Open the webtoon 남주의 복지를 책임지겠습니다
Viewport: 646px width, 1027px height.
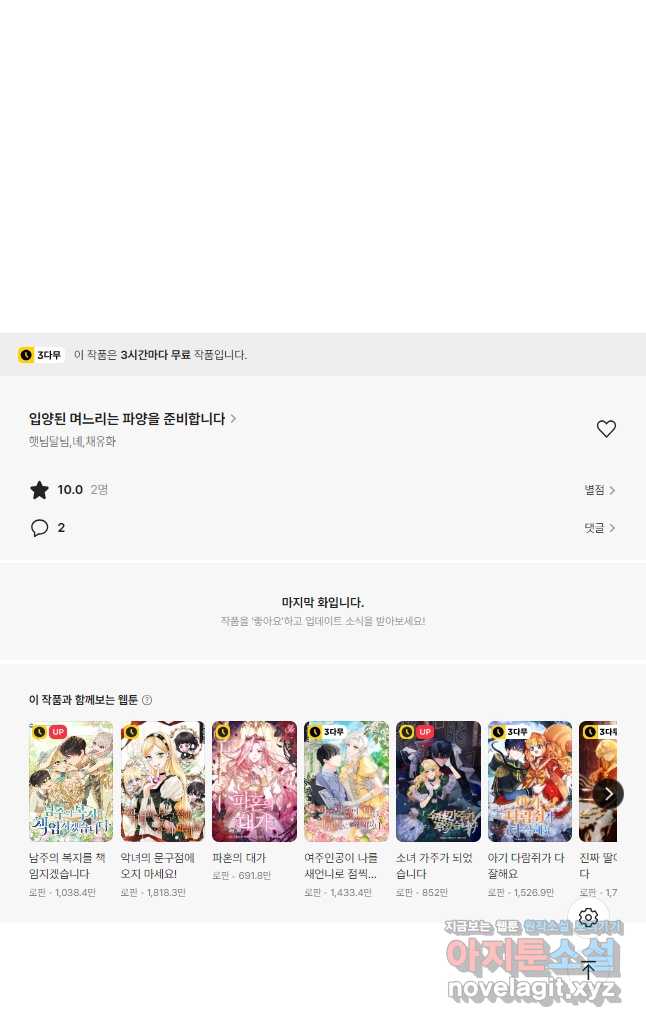[x=71, y=781]
